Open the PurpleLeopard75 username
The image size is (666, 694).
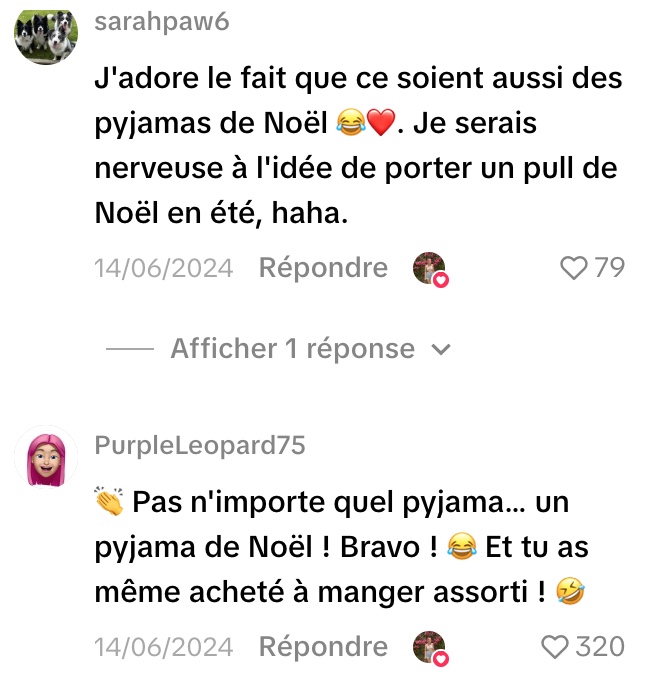pyautogui.click(x=200, y=445)
